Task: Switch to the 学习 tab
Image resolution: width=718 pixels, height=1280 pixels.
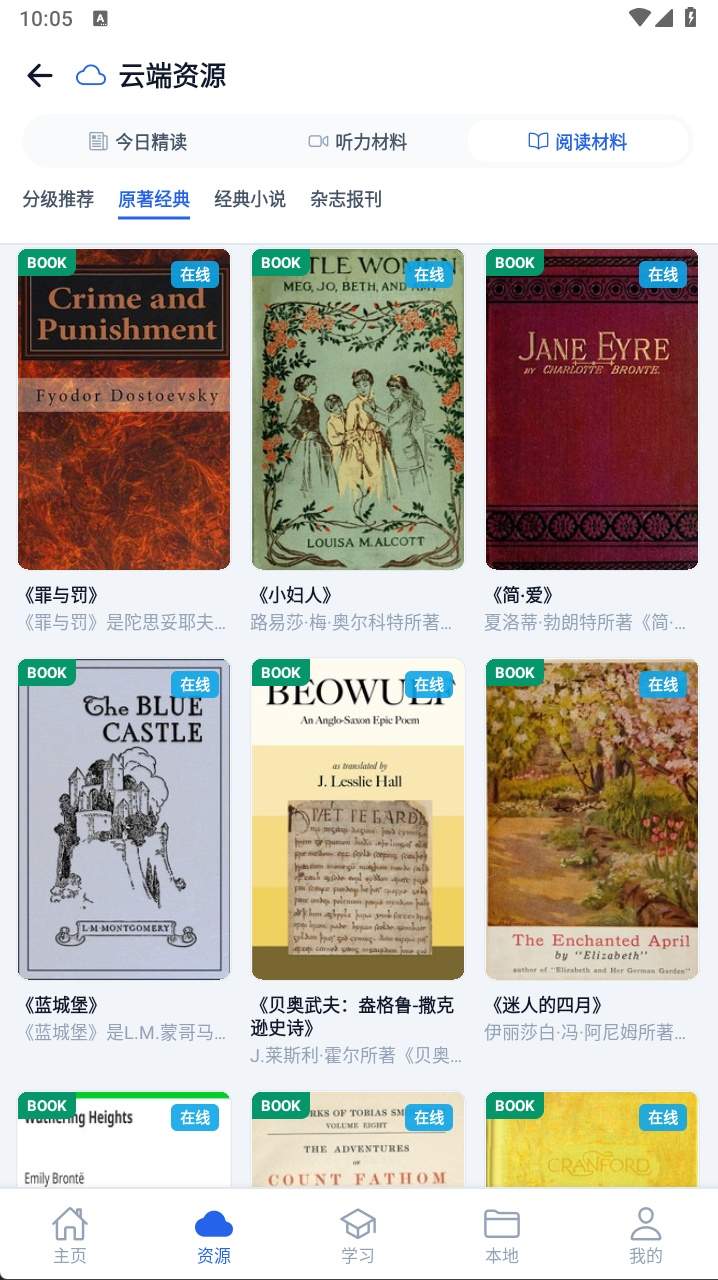Action: [x=358, y=1235]
